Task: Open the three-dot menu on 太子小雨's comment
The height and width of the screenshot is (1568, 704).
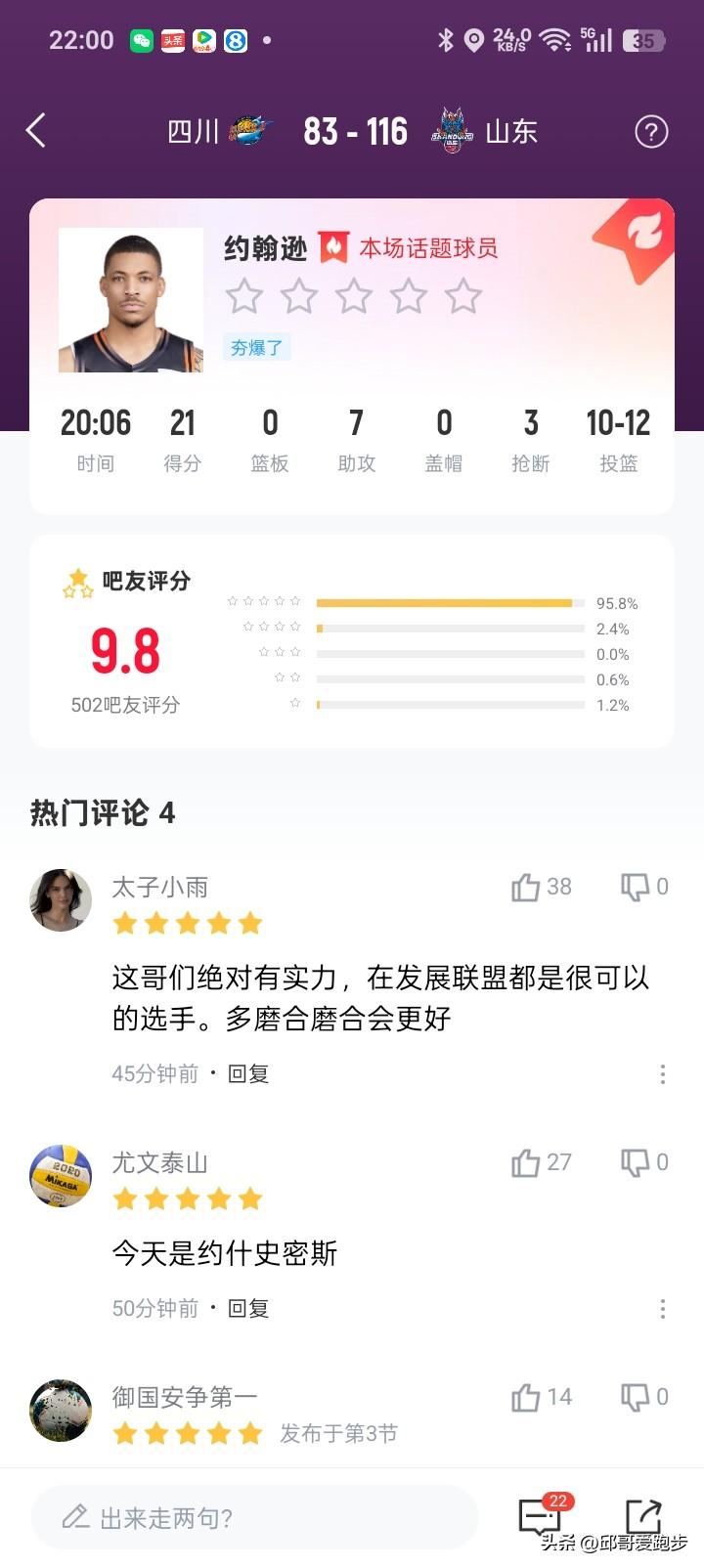Action: pos(663,1073)
